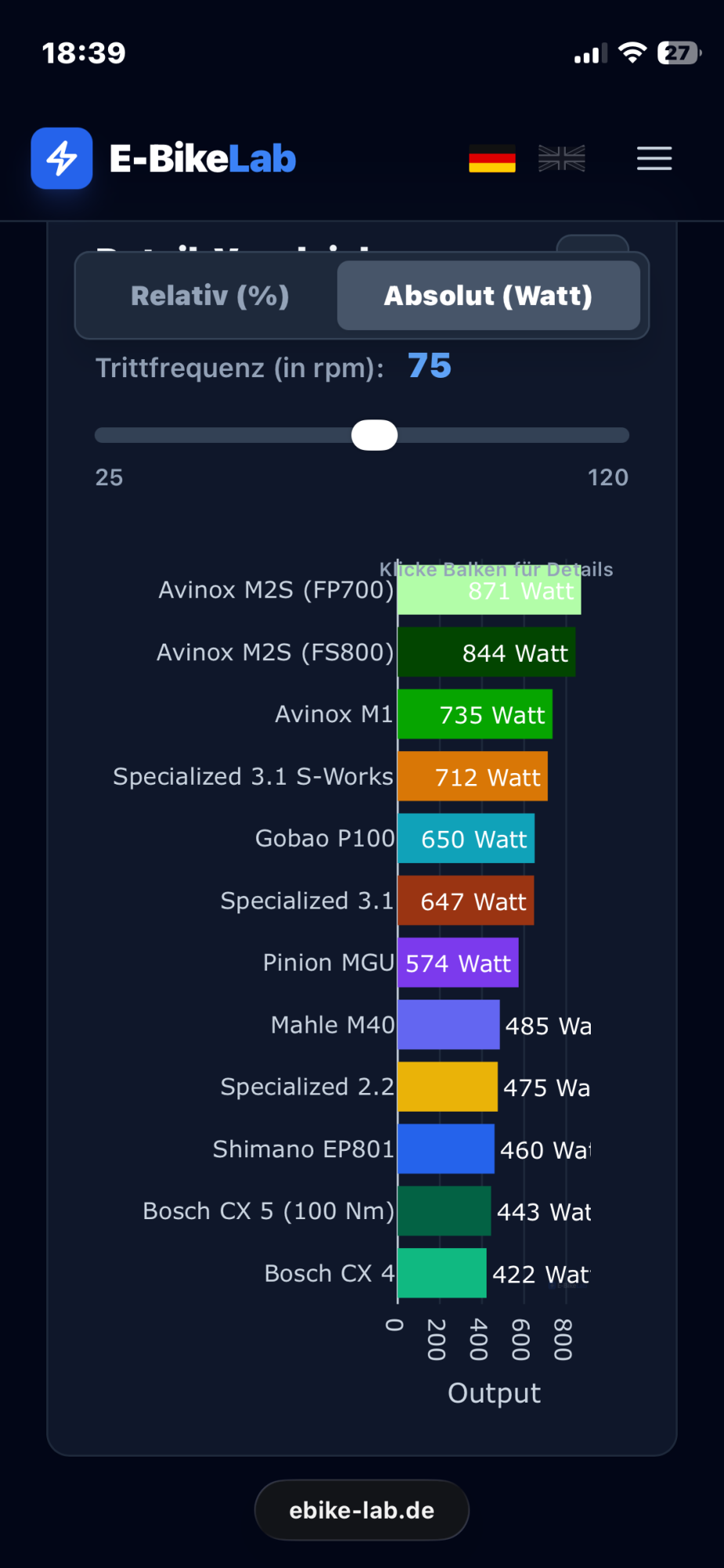The image size is (724, 1568).
Task: Tap the Specialized 2.2 bar
Action: [x=447, y=1087]
